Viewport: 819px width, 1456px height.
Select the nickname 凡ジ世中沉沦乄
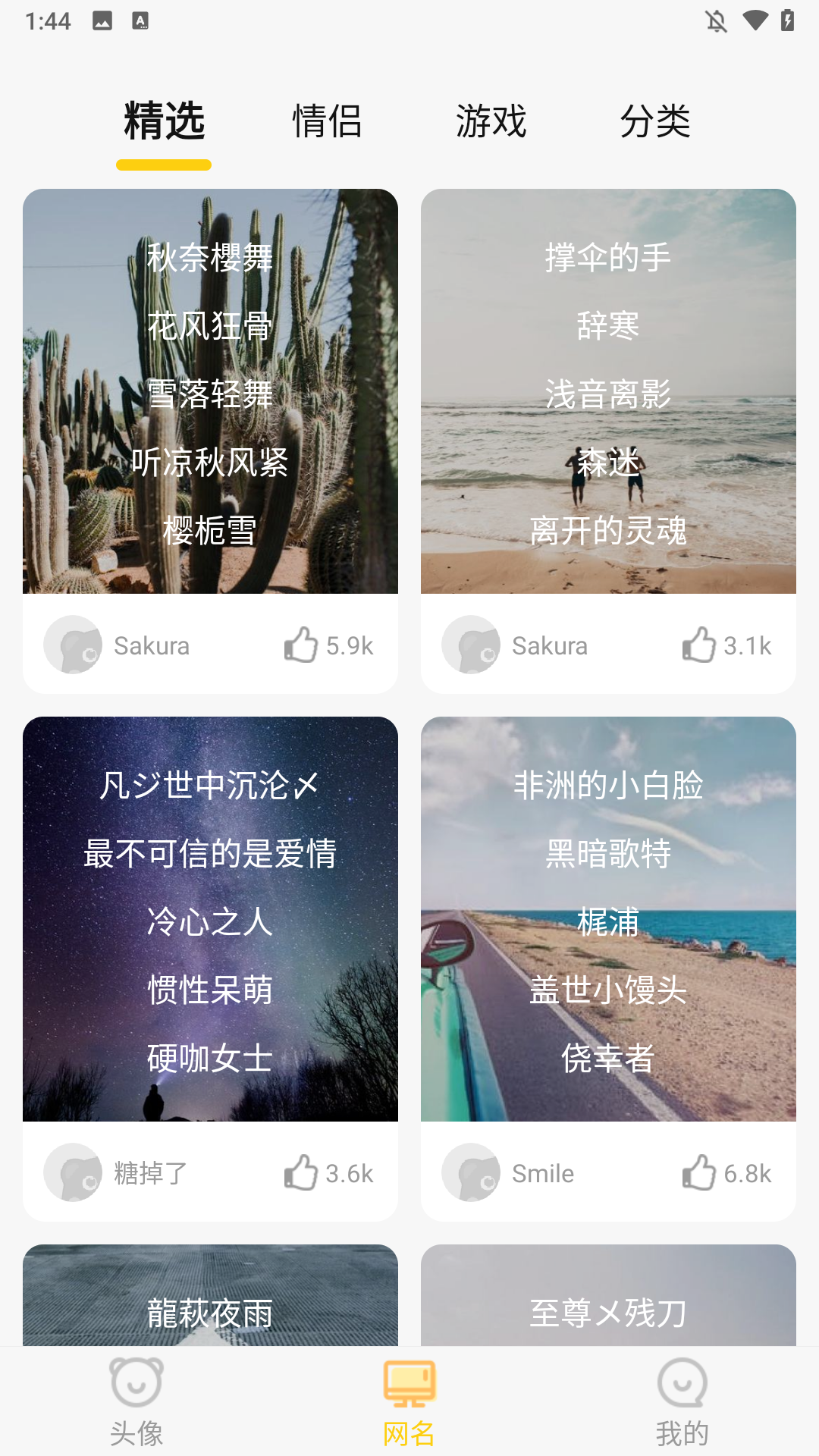pyautogui.click(x=209, y=786)
